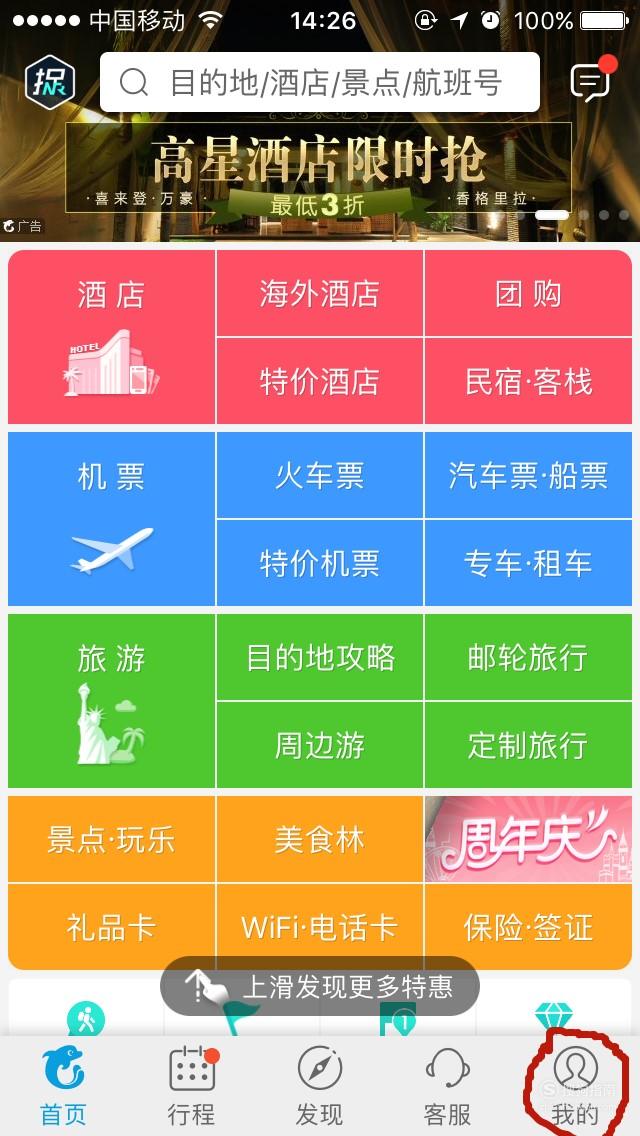Choose 专车·租车
The height and width of the screenshot is (1136, 640).
point(528,563)
